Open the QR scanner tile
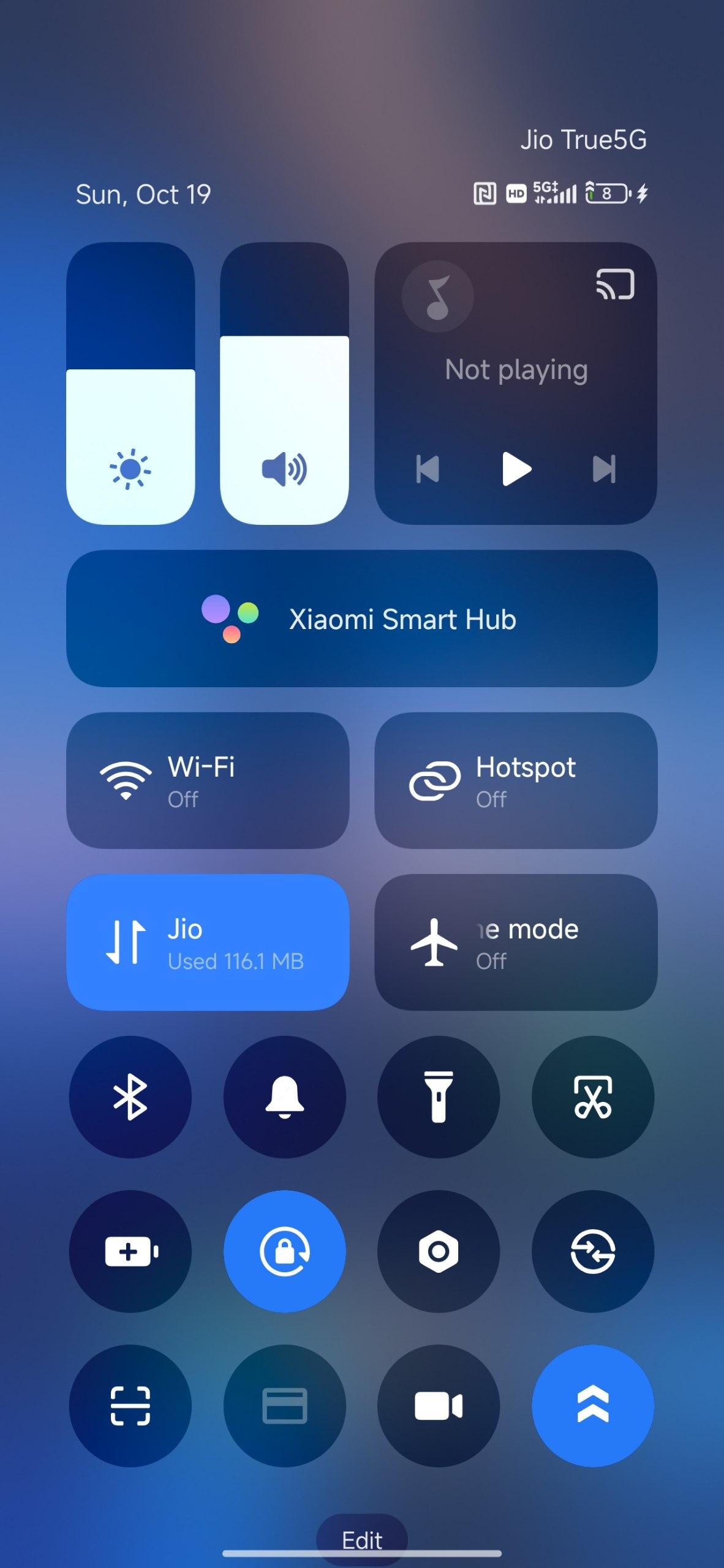Screen dimensions: 724x1568 (x=130, y=1406)
